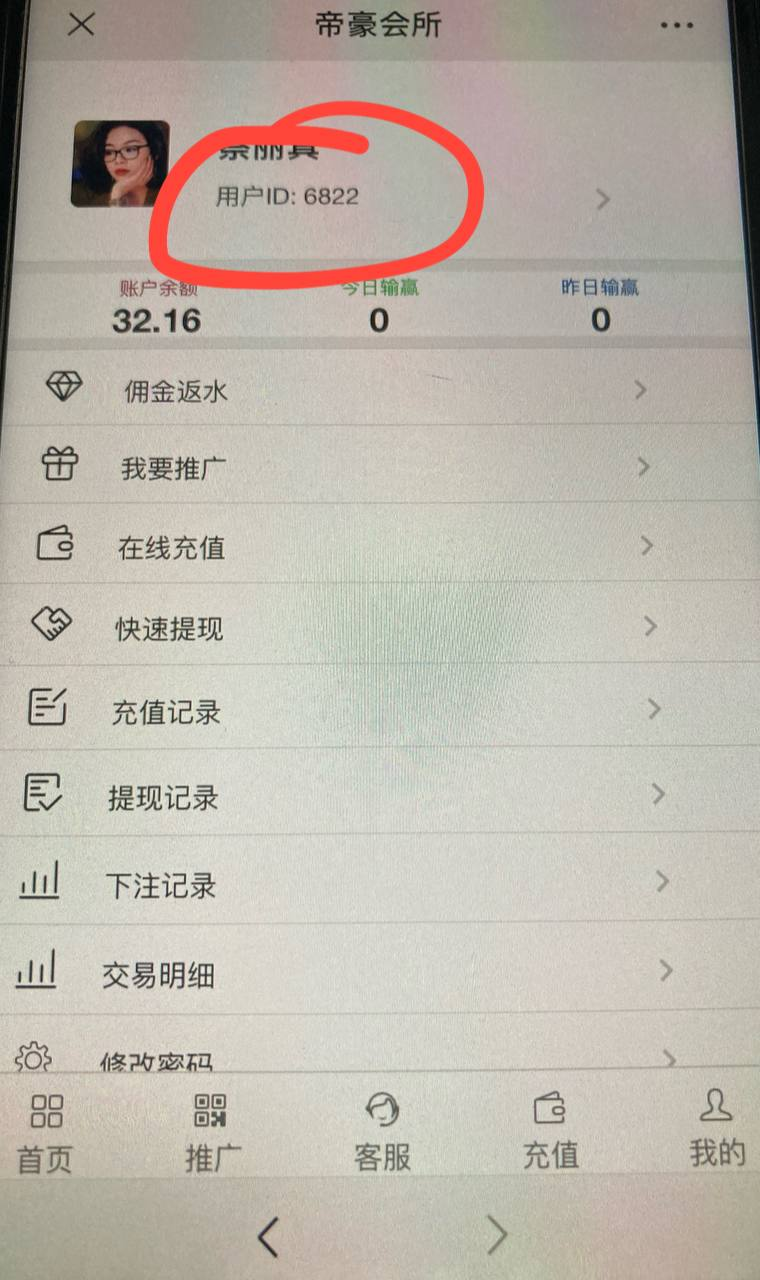760x1280 pixels.
Task: Switch to the 充值 tab
Action: 550,1133
